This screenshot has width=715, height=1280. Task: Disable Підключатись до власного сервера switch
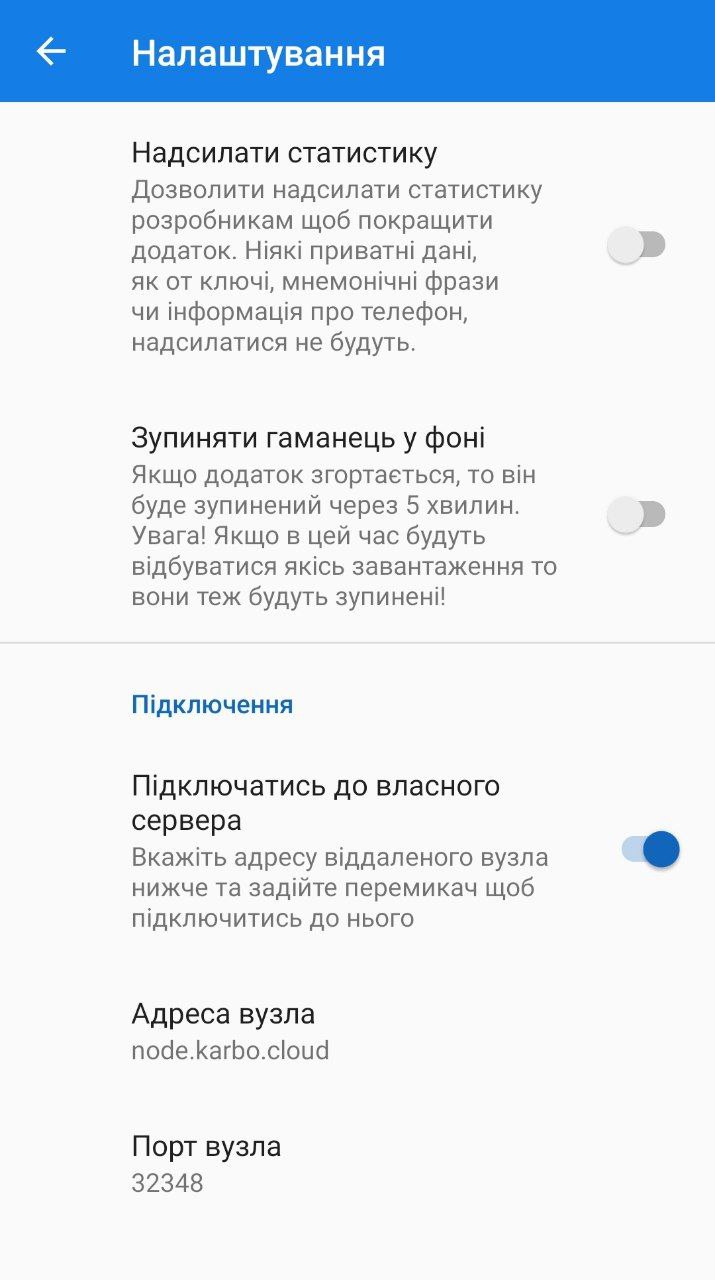pyautogui.click(x=650, y=850)
